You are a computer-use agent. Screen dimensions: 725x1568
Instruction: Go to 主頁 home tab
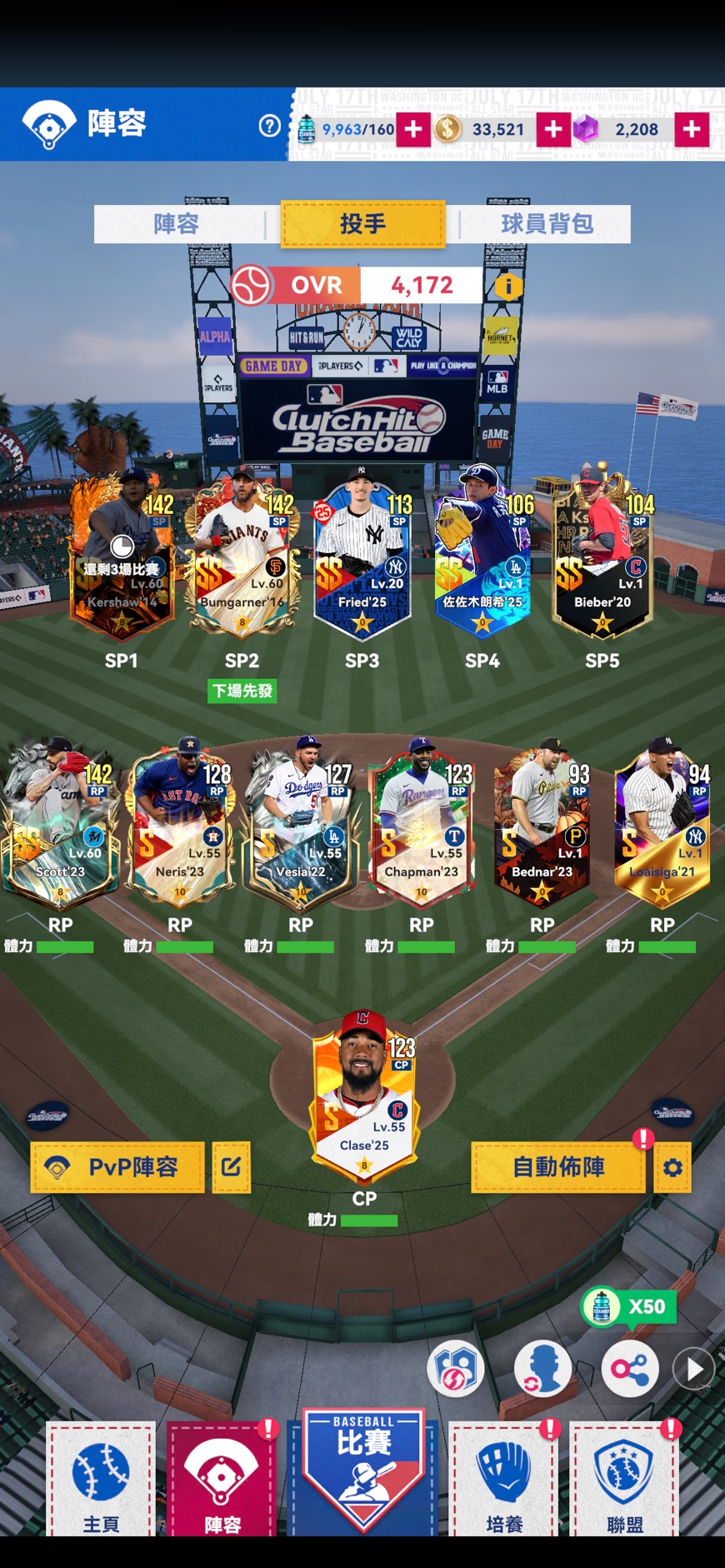[101, 1480]
